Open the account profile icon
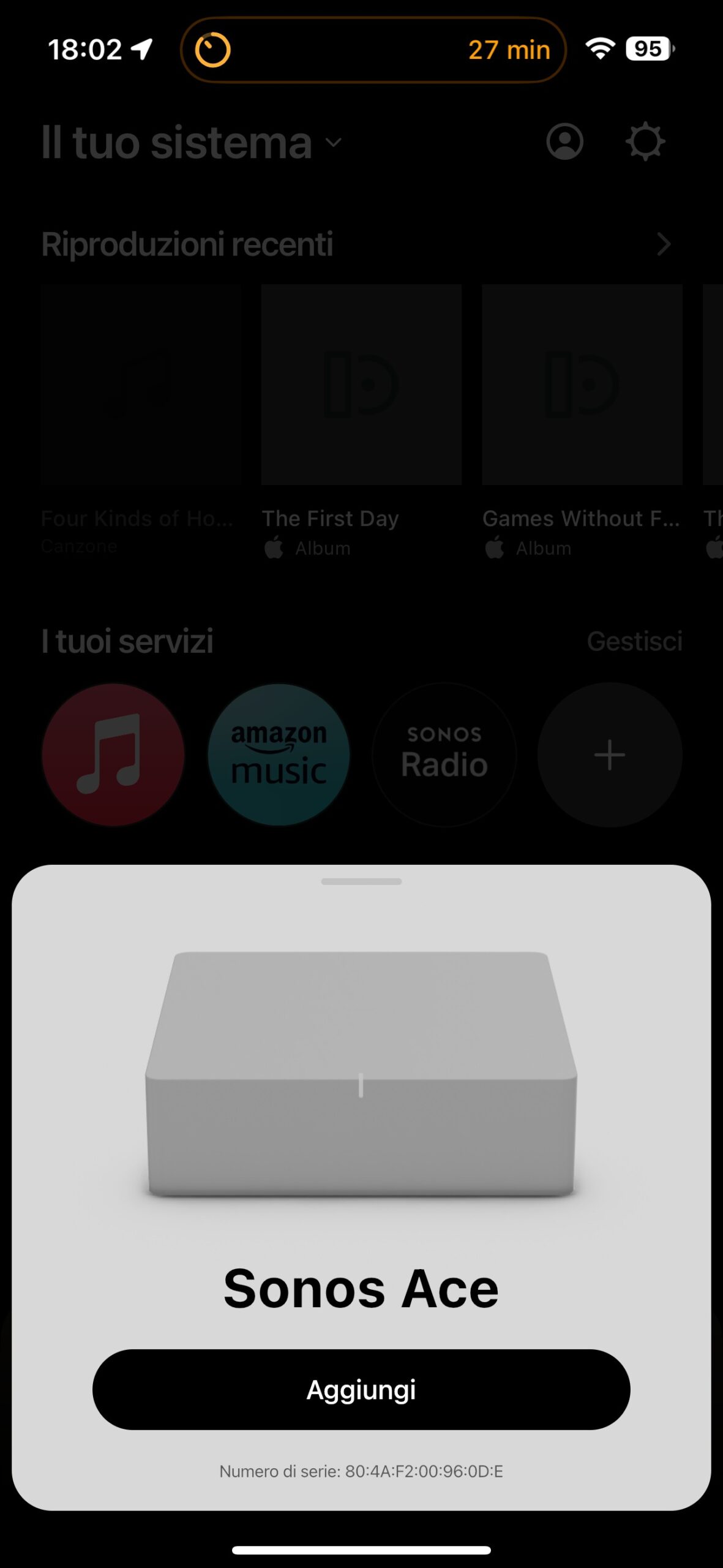Screen dimensions: 723x1568 tap(564, 142)
